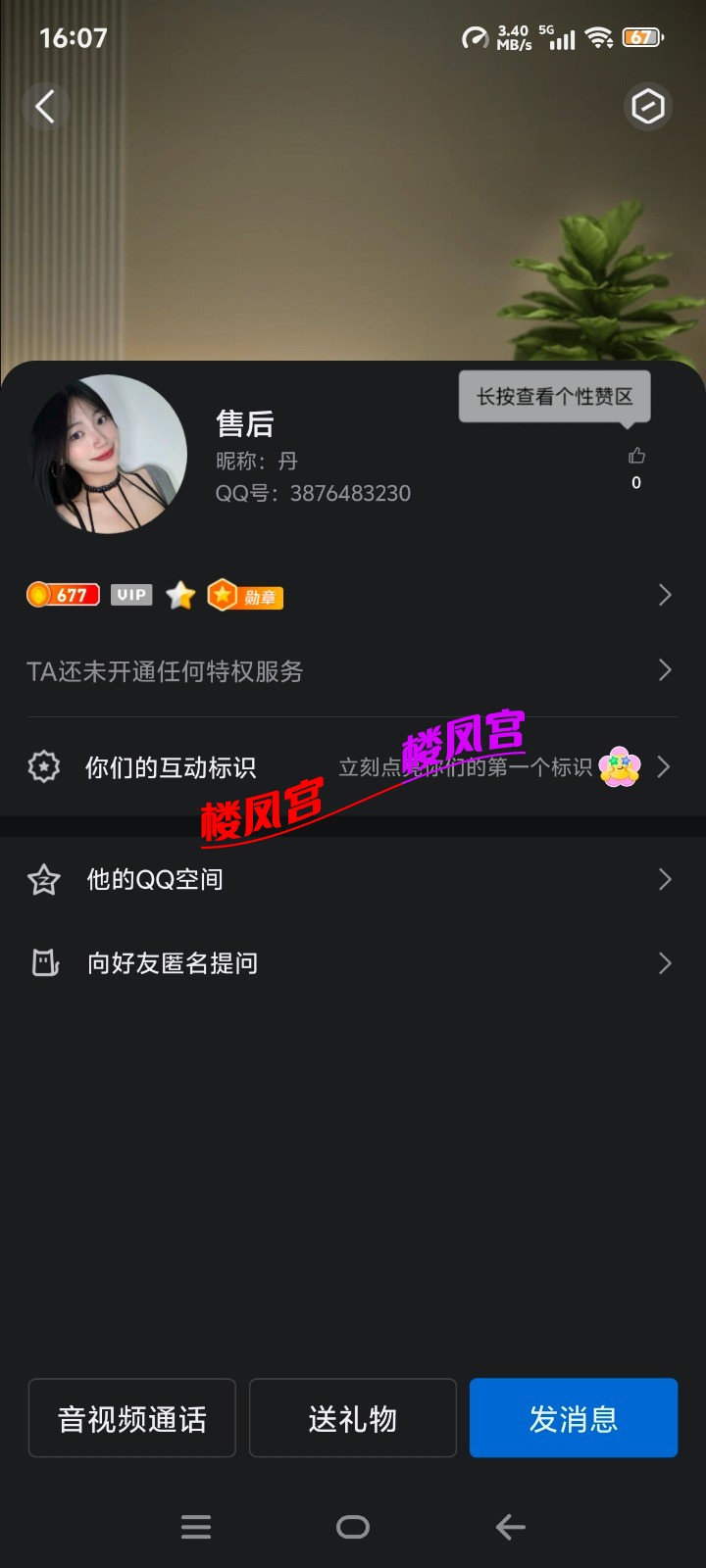Tap the battery indicator showing 67
Viewport: 706px width, 1568px height.
[x=644, y=36]
